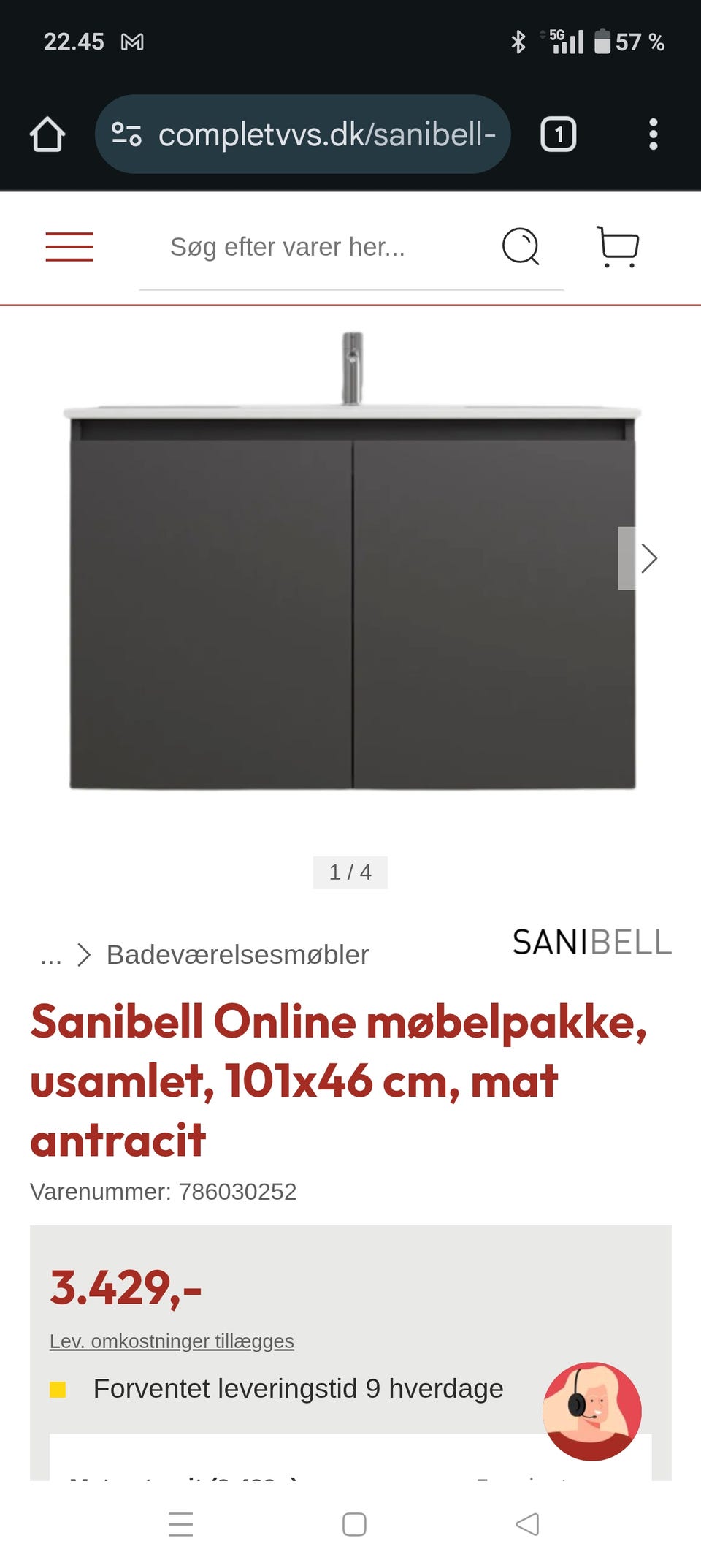Tap the SANIBELL brand logo
This screenshot has height=1568, width=701.
point(590,943)
